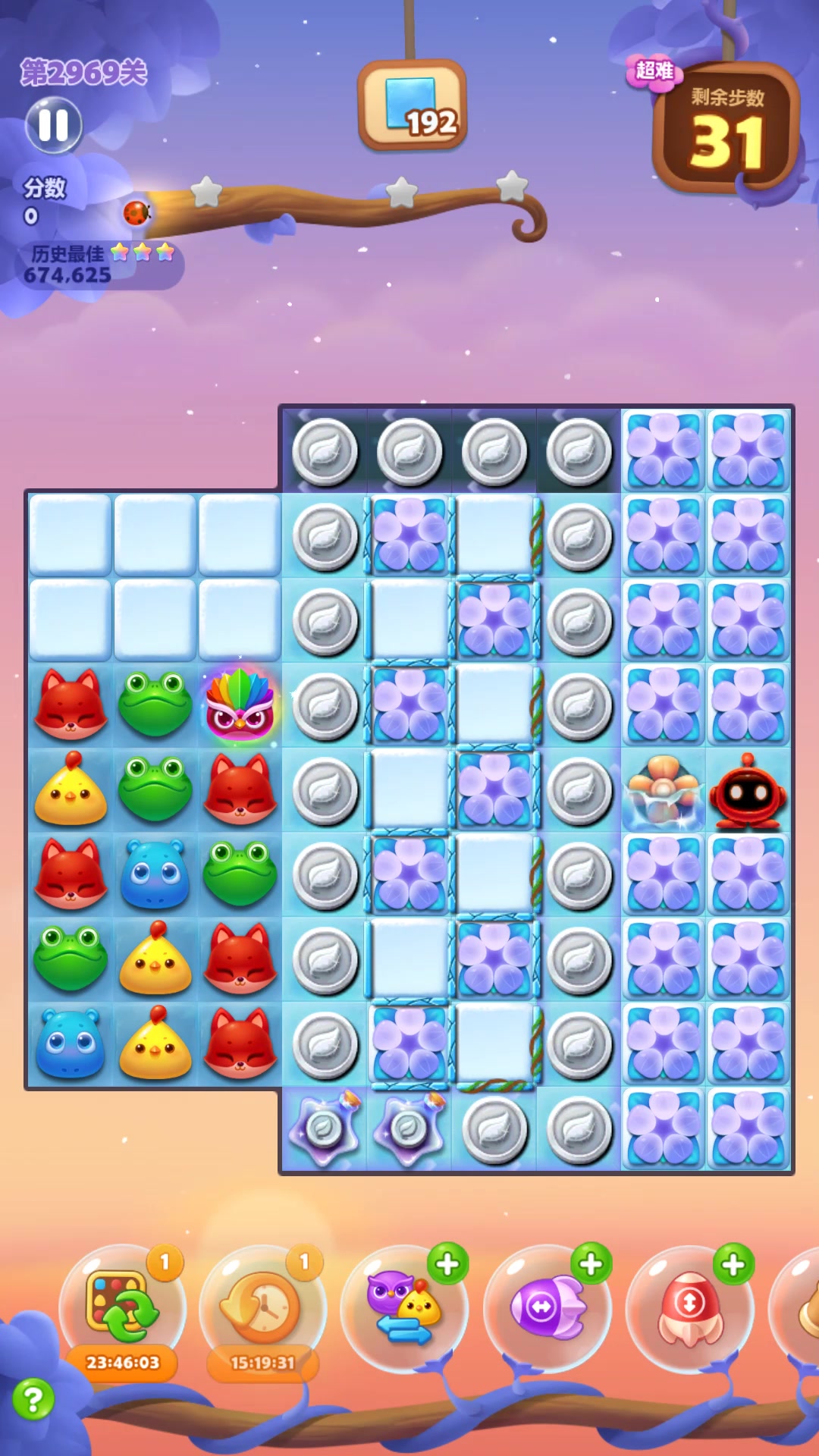This screenshot has height=1456, width=819.
Task: Open the help question mark
Action: pos(33,1399)
